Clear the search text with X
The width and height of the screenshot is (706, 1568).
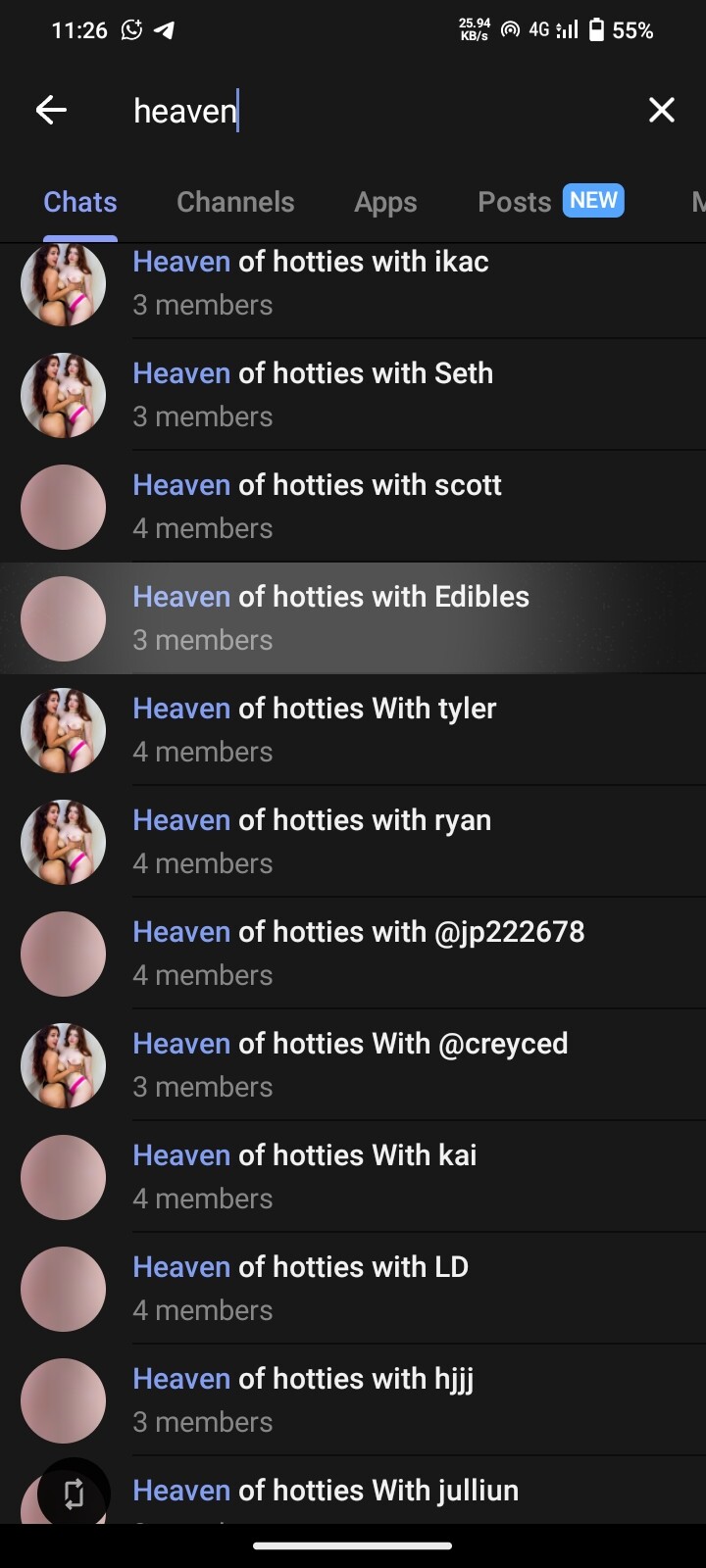[x=662, y=110]
